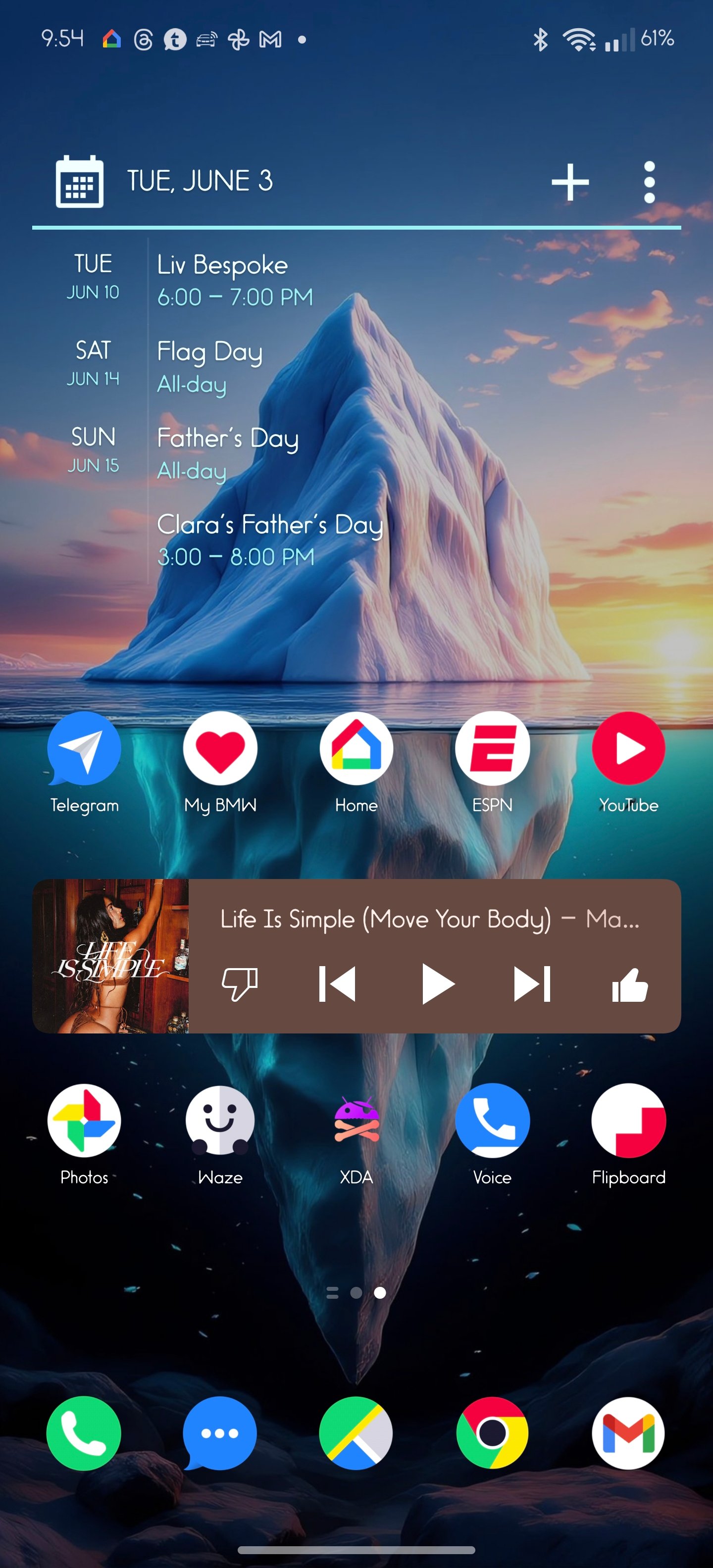Open the My BMW app
The height and width of the screenshot is (1568, 713).
tap(220, 748)
